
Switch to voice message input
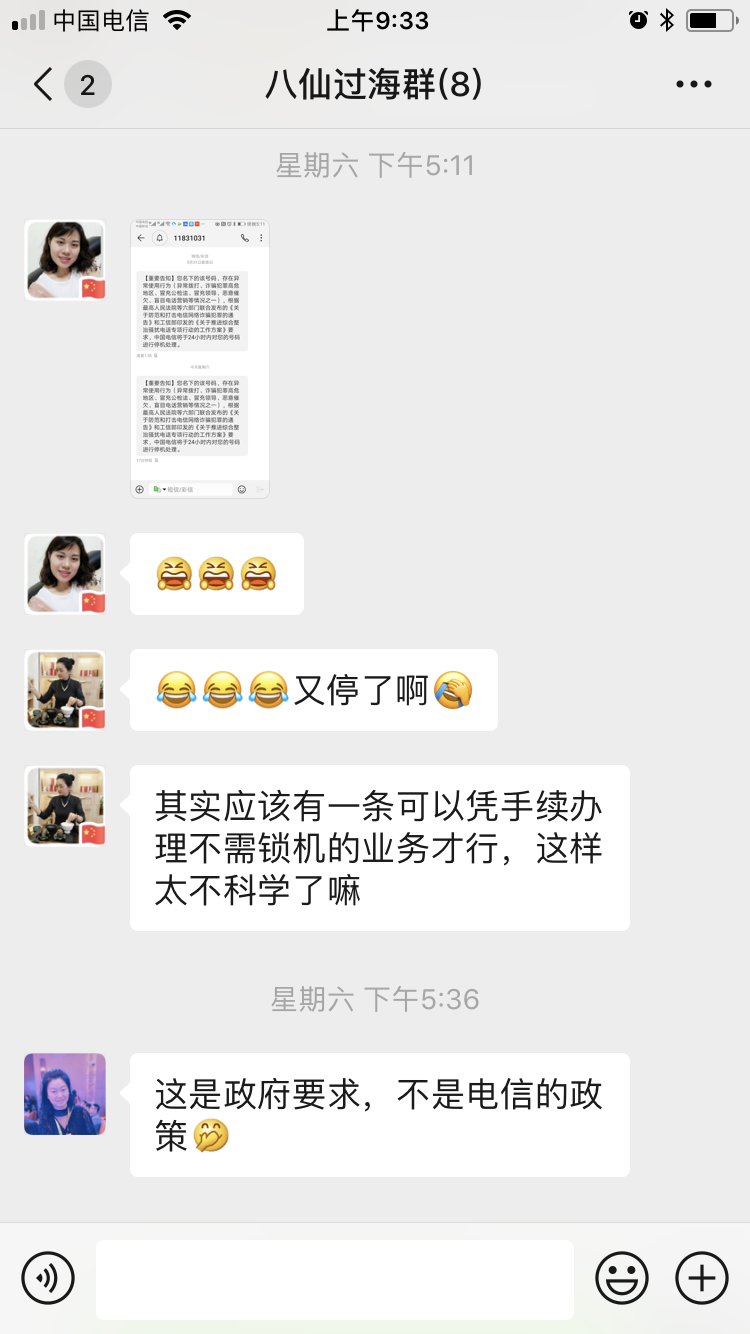click(48, 1277)
